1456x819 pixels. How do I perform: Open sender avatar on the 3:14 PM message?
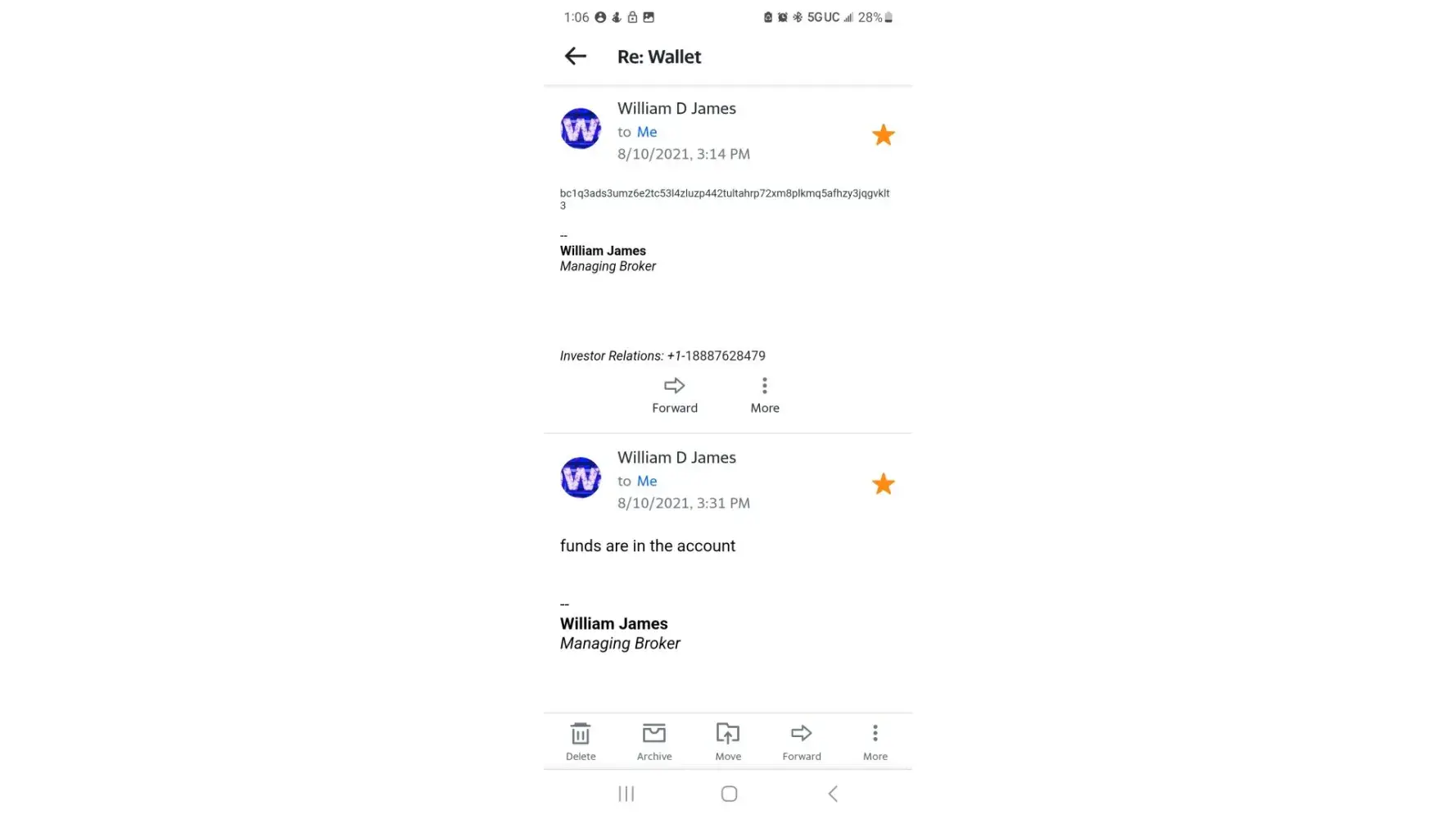(x=581, y=129)
